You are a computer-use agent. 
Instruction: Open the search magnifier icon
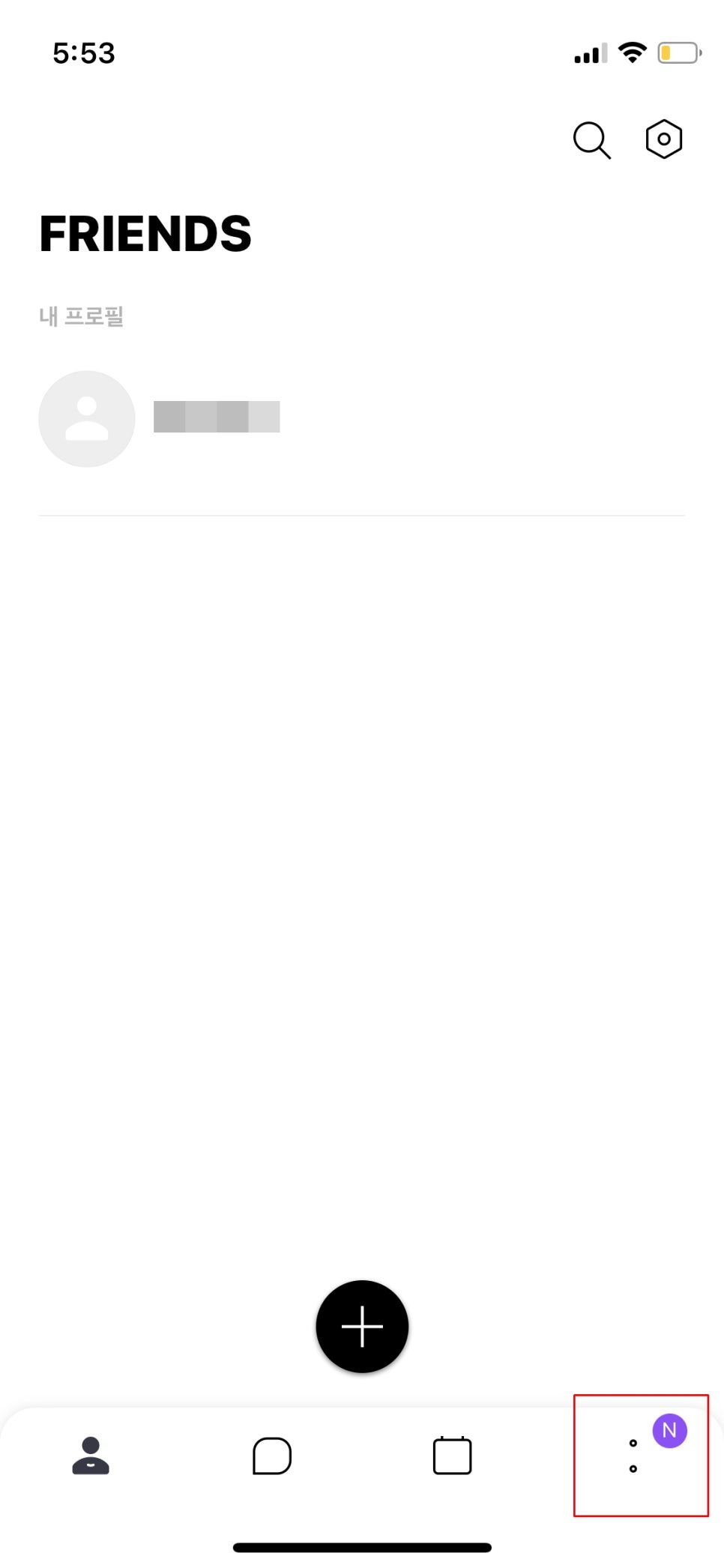click(x=591, y=140)
